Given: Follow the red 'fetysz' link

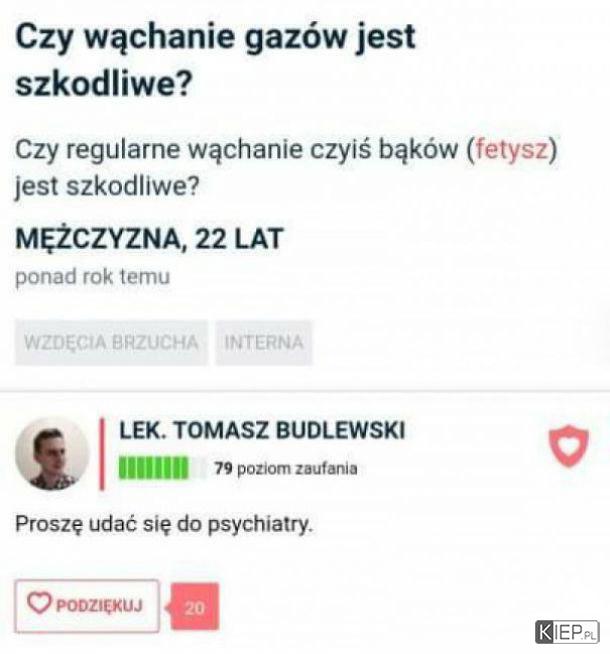Looking at the screenshot, I should click(x=511, y=151).
